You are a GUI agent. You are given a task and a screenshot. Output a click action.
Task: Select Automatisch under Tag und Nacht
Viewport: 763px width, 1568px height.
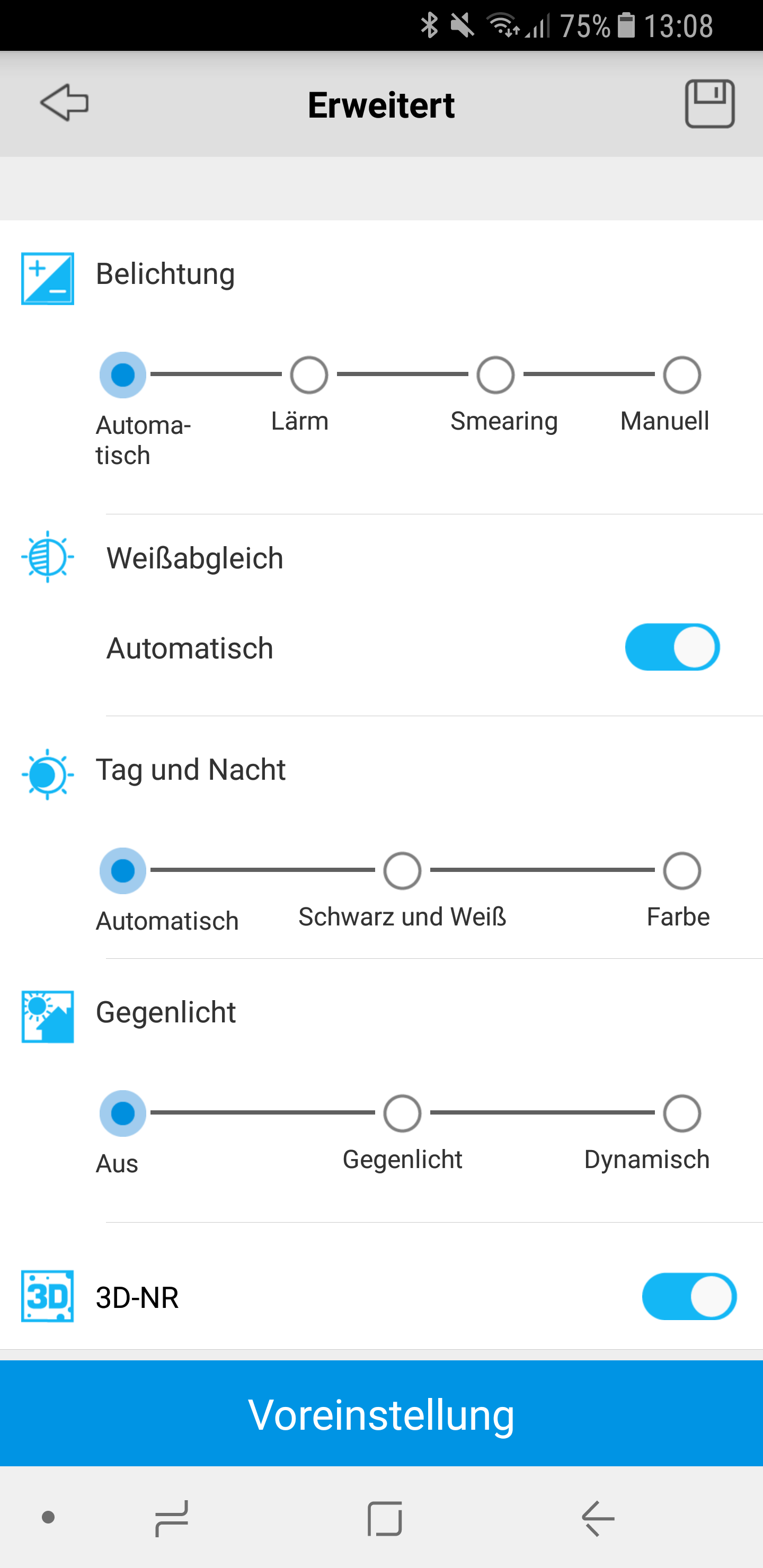pyautogui.click(x=123, y=871)
